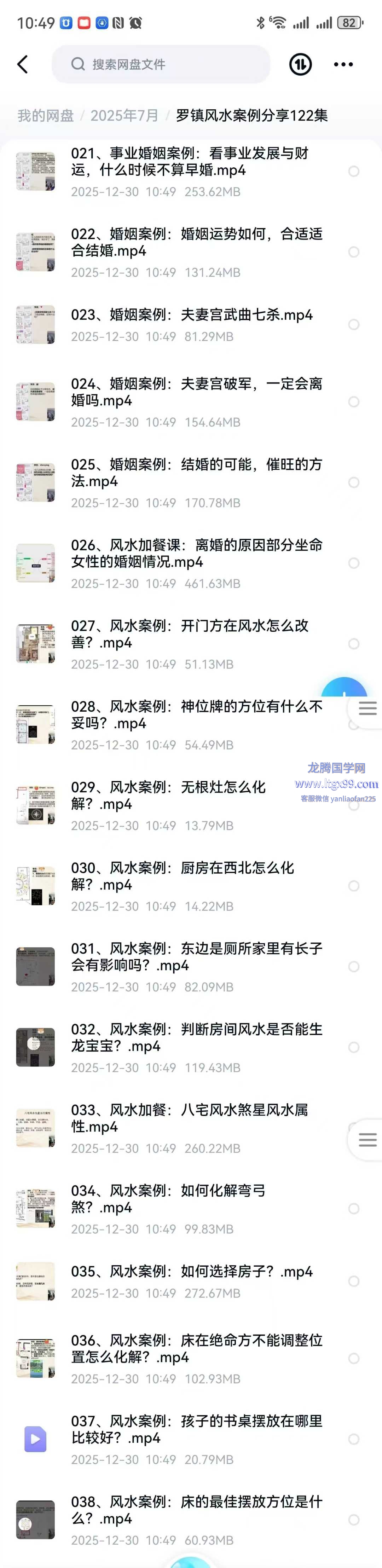Mark 031 东边是厕所 file as selected

[x=353, y=967]
